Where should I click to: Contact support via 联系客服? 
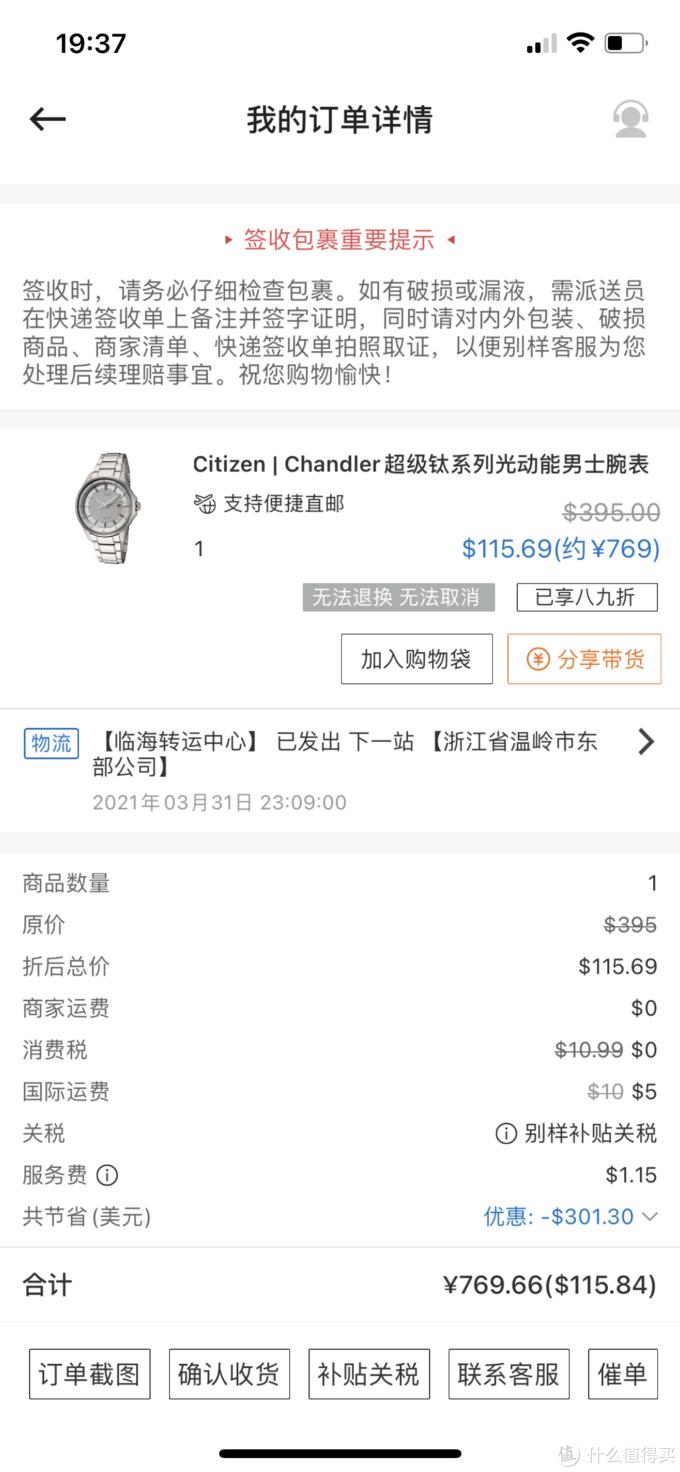[508, 1374]
